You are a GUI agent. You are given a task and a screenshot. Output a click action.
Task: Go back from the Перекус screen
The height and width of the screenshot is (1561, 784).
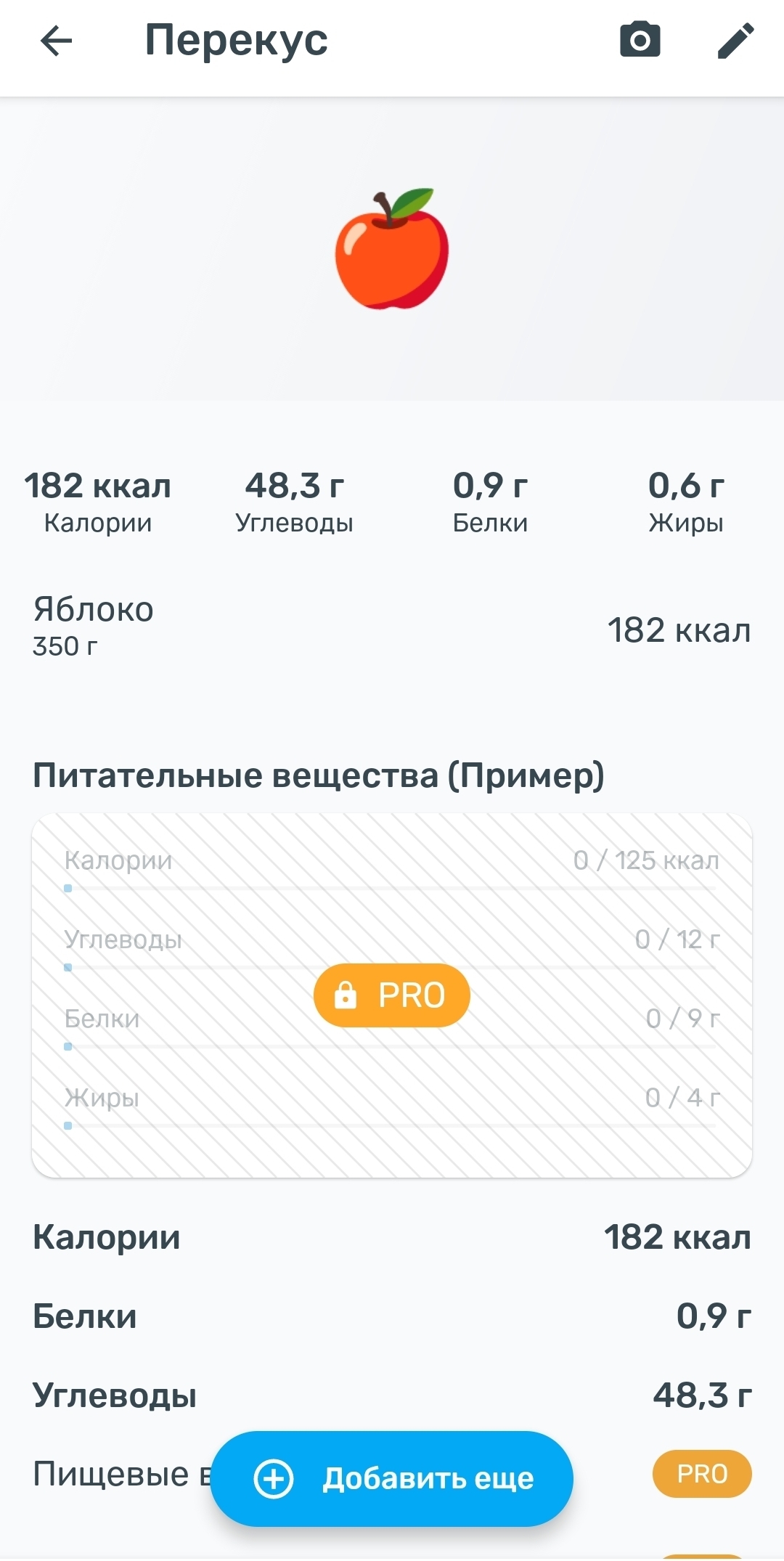pos(56,41)
